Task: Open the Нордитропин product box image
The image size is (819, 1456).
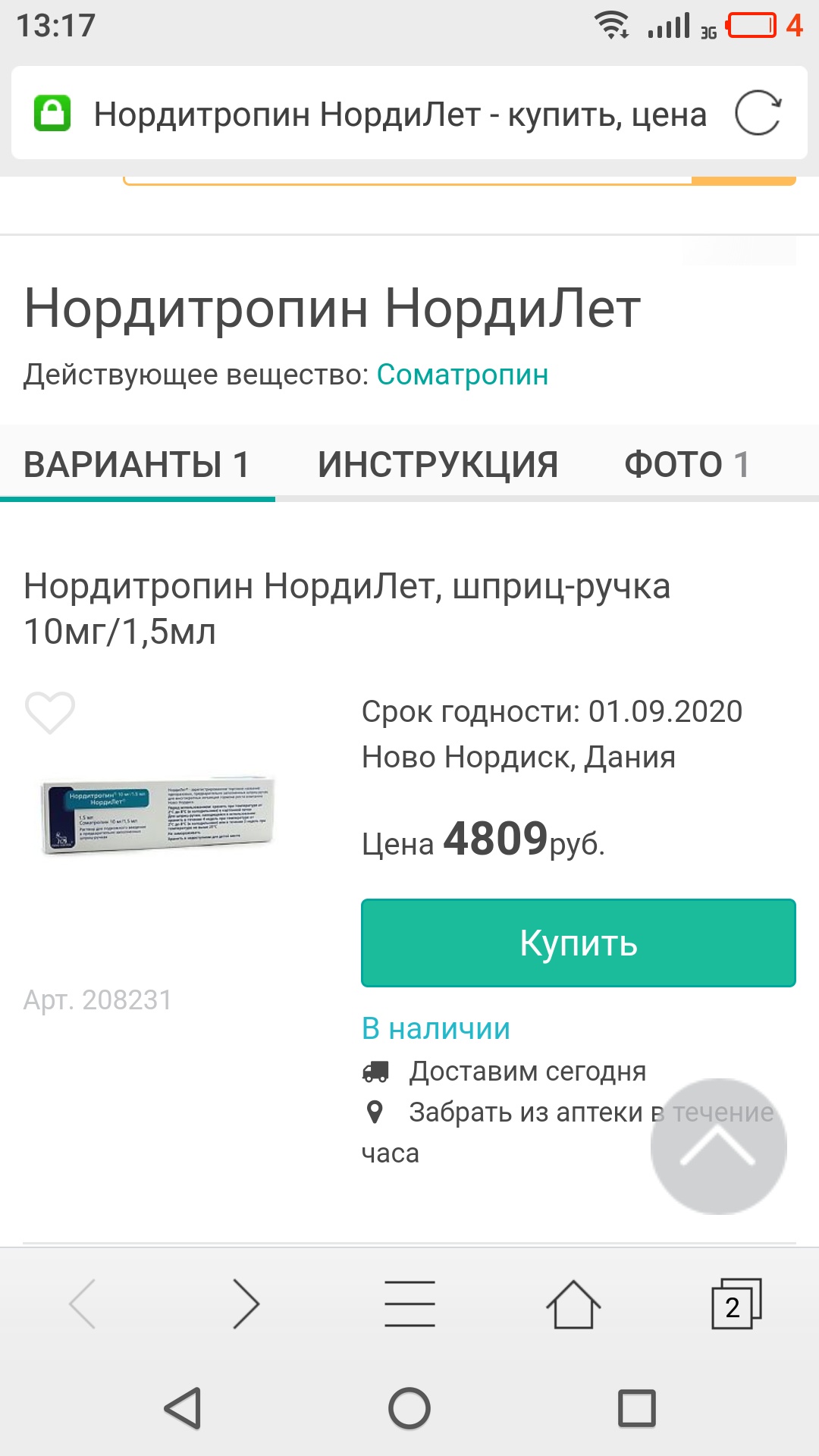Action: [158, 815]
